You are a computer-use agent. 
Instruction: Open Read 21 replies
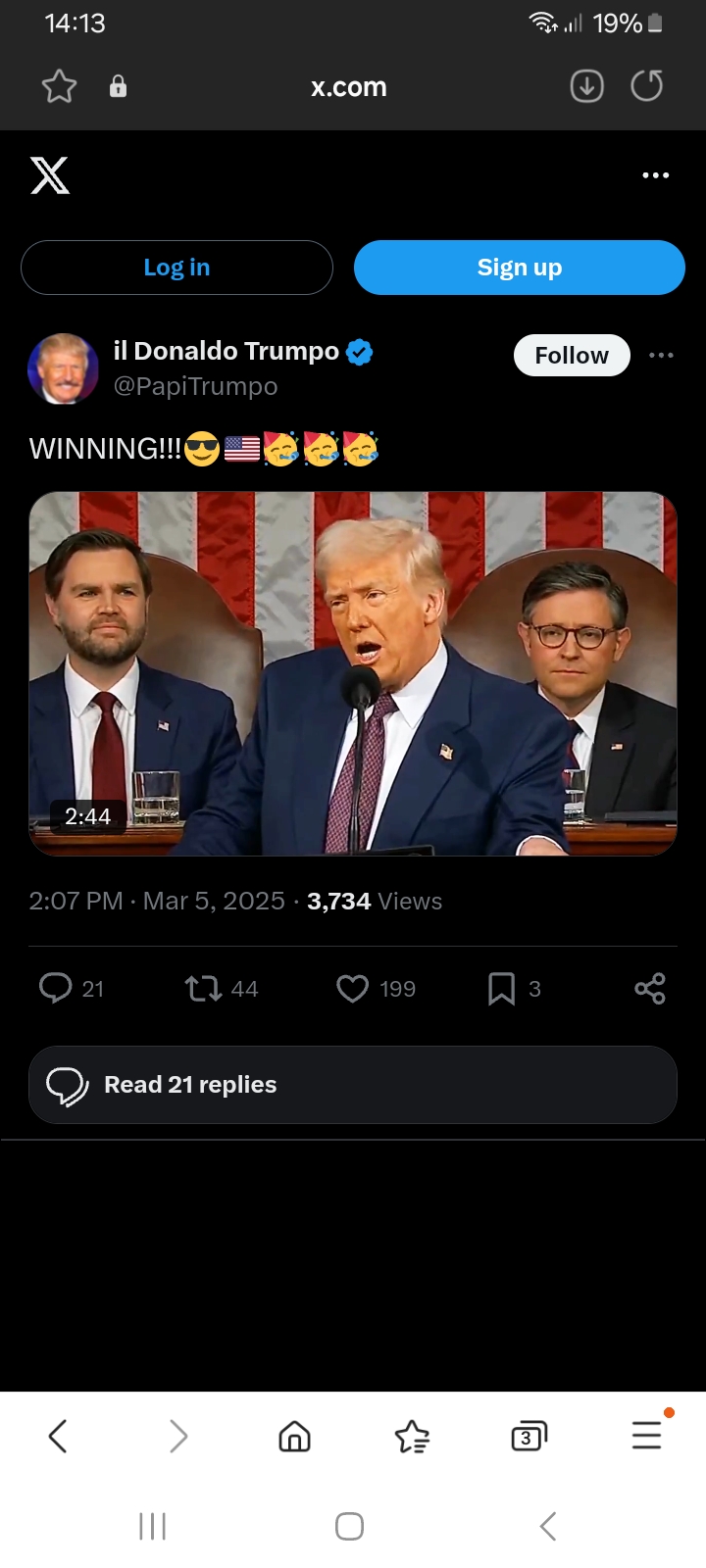[353, 1085]
